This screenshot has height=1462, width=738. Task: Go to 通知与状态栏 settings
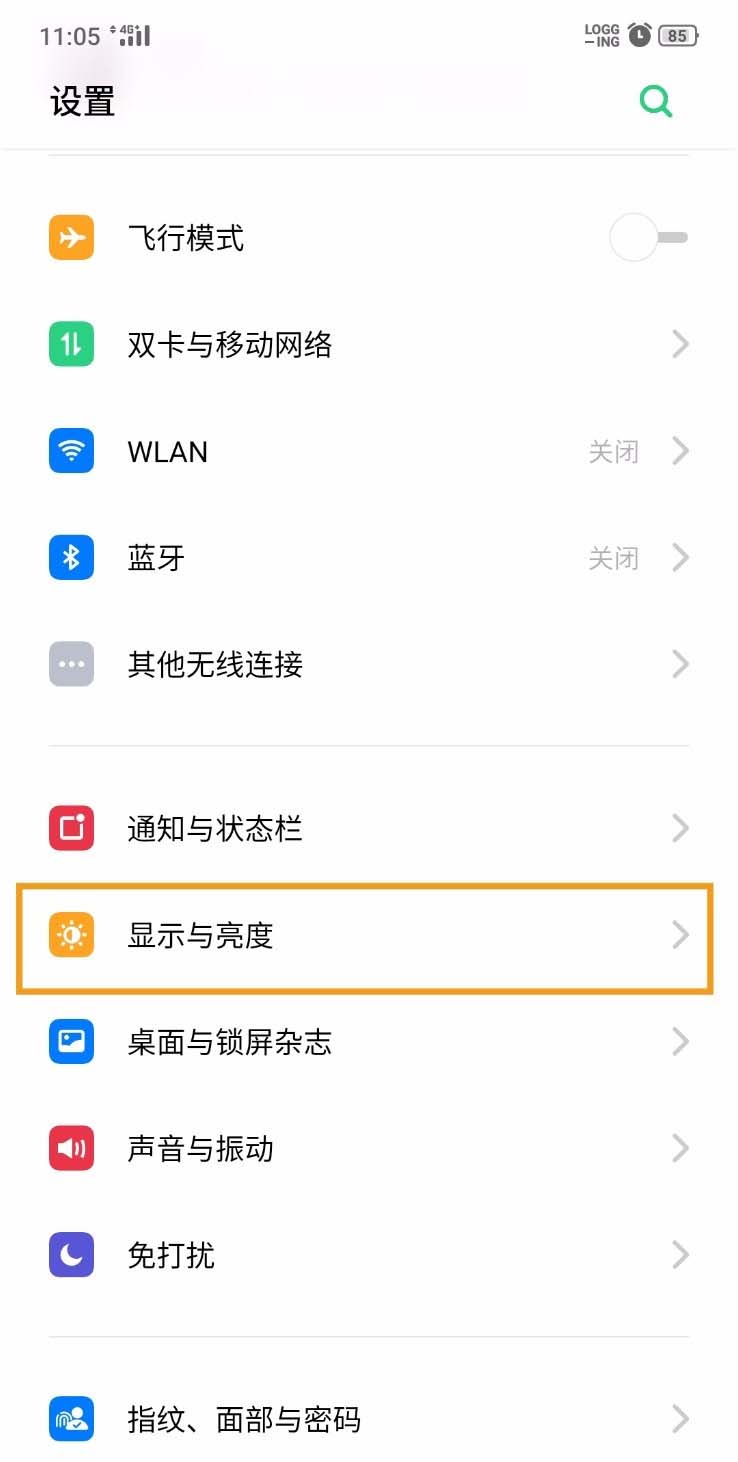click(368, 829)
